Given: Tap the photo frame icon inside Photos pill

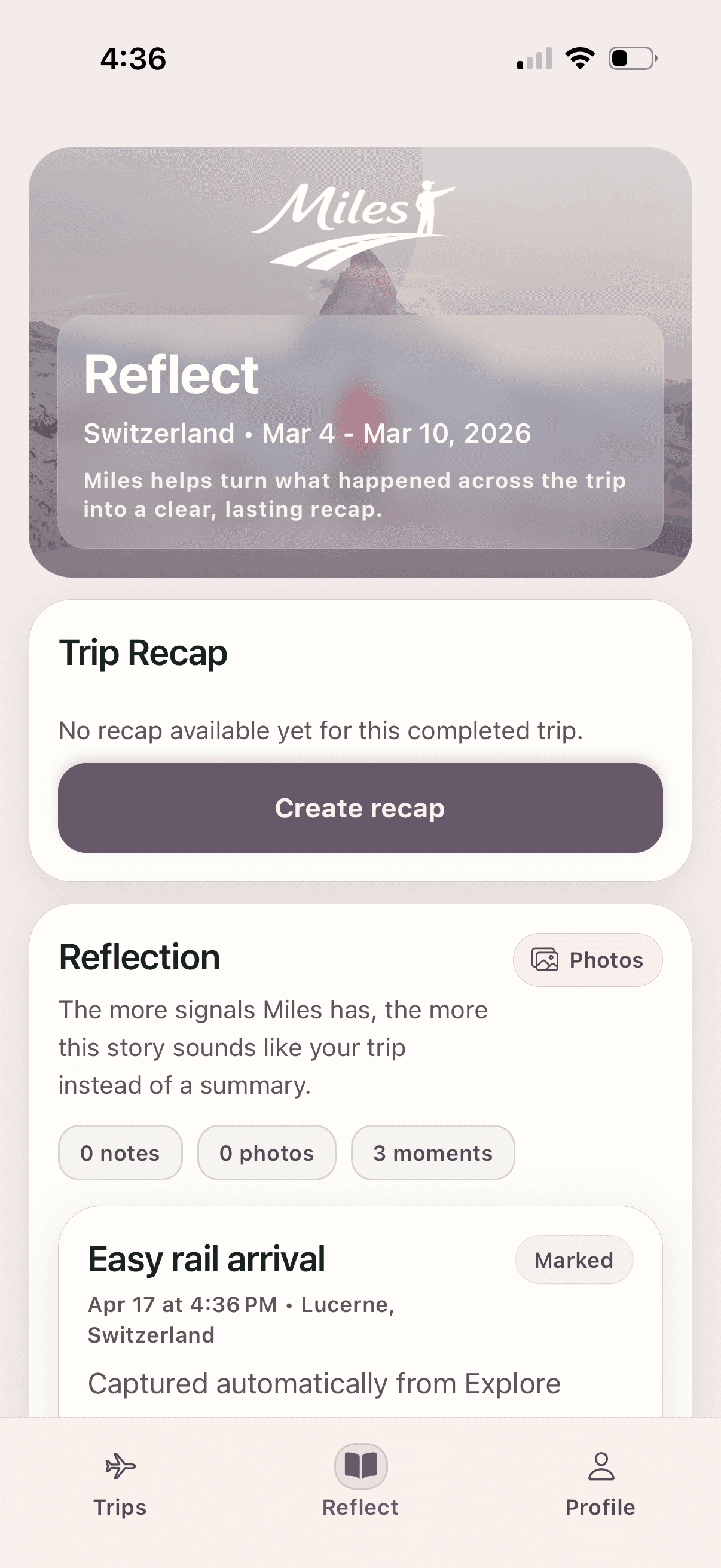Looking at the screenshot, I should pos(546,959).
